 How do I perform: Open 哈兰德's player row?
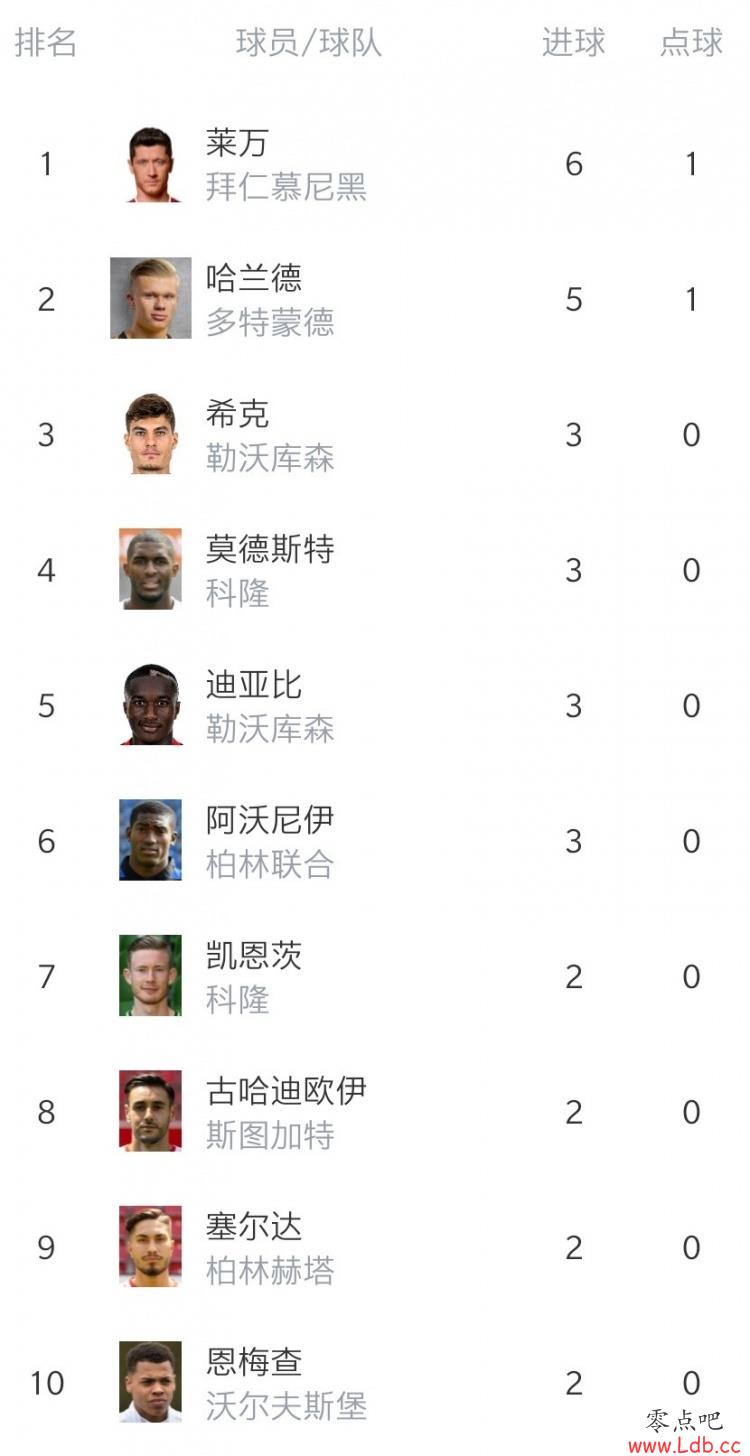tap(375, 299)
